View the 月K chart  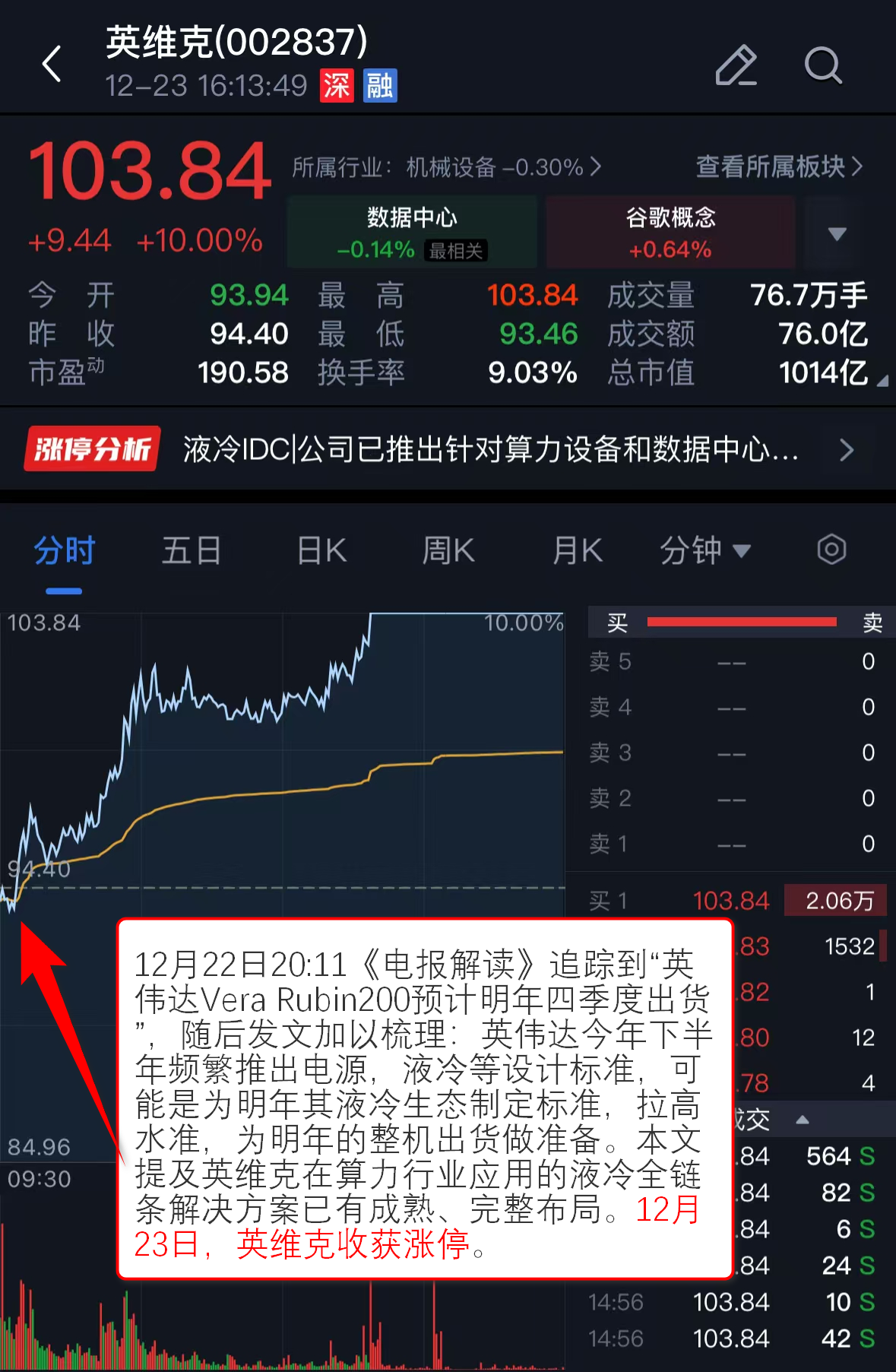point(578,550)
